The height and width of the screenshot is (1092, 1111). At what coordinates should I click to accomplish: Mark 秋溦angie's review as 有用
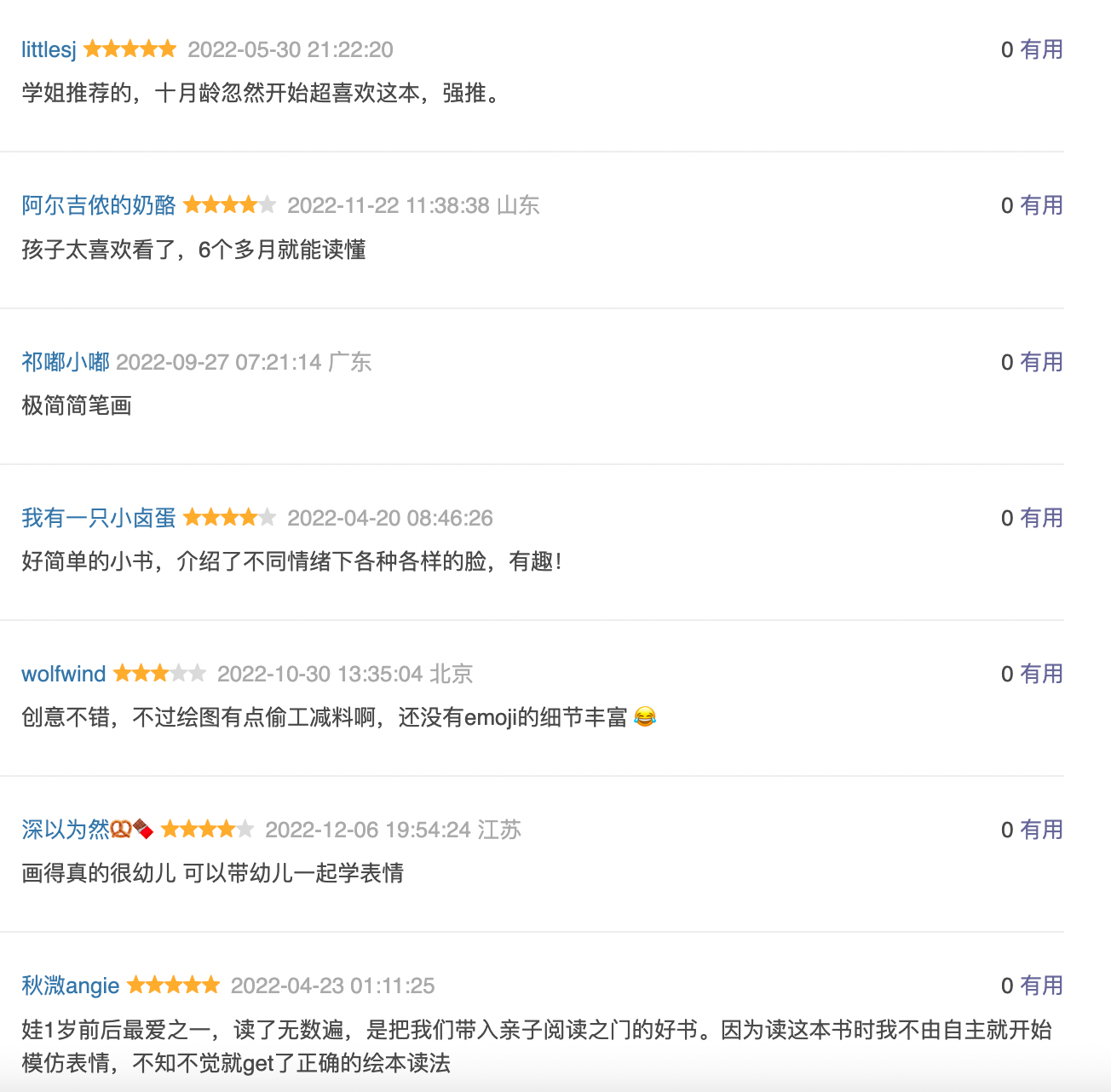pyautogui.click(x=1041, y=986)
